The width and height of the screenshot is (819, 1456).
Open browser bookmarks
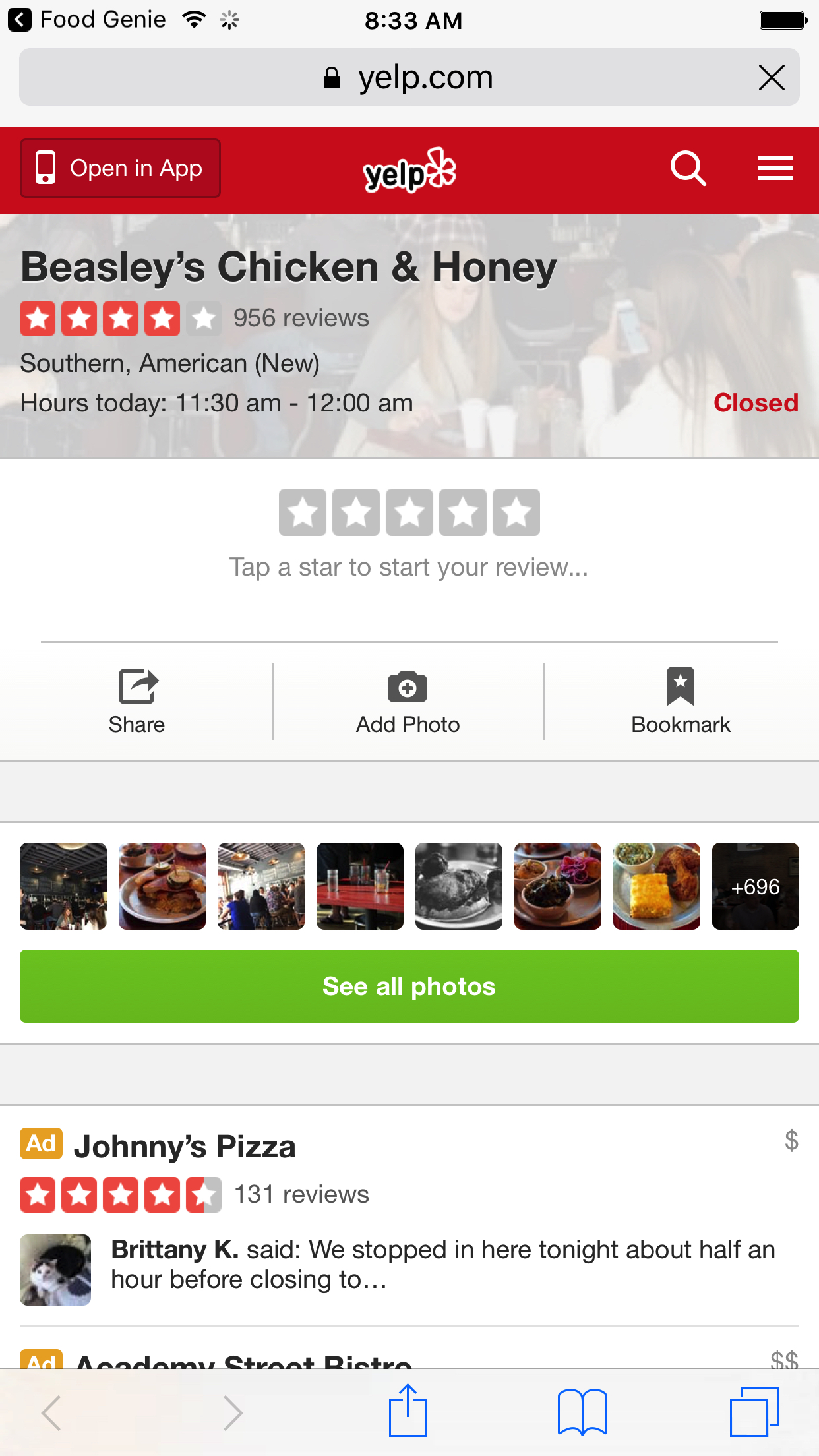(x=582, y=1411)
